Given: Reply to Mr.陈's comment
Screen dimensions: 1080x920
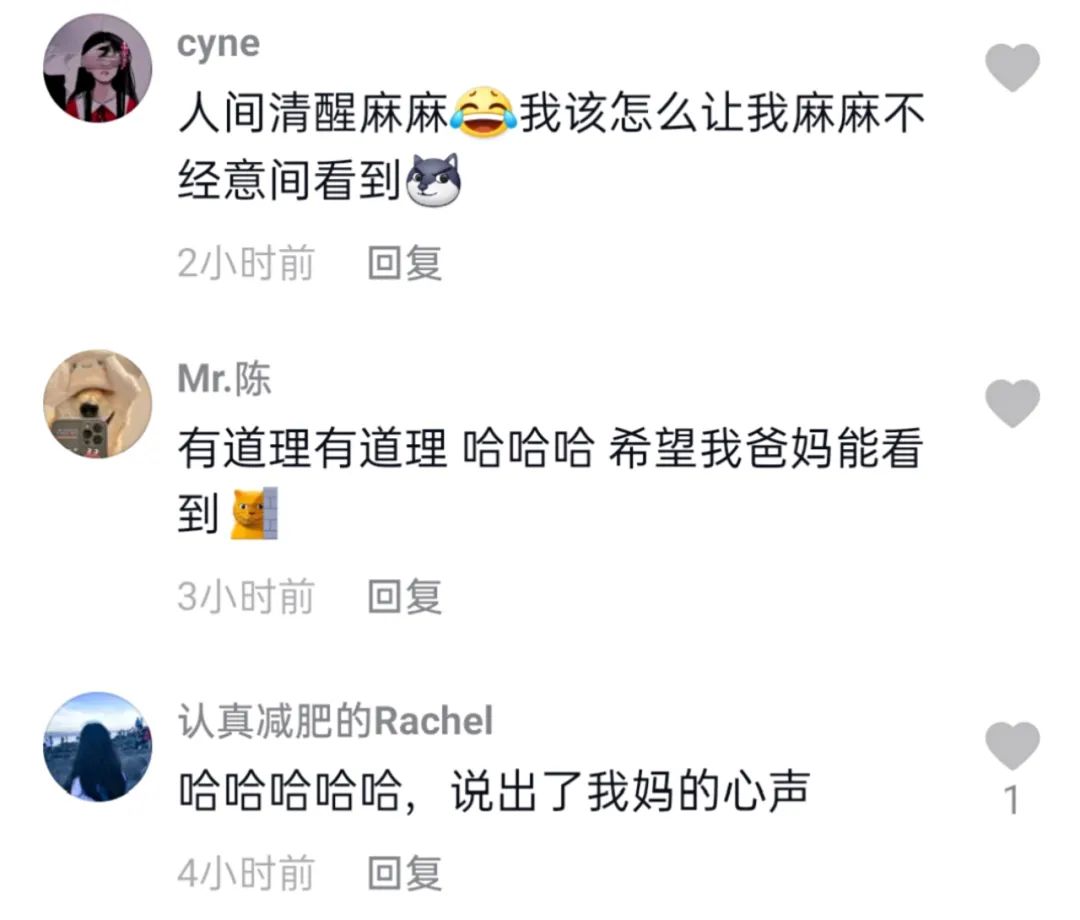Looking at the screenshot, I should click(404, 597).
